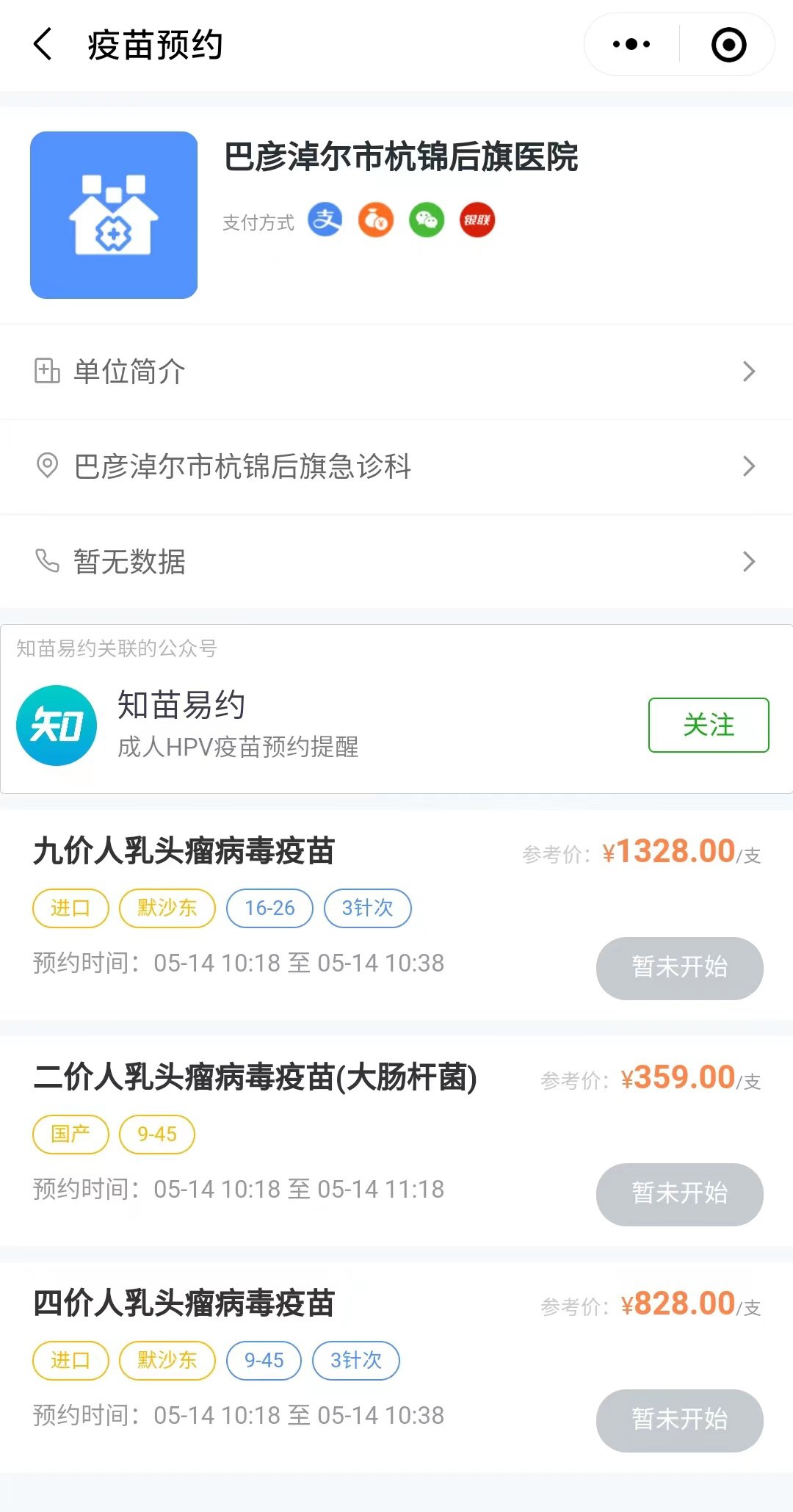Follow the 知苗易约 official account
This screenshot has height=1512, width=793.
[708, 725]
